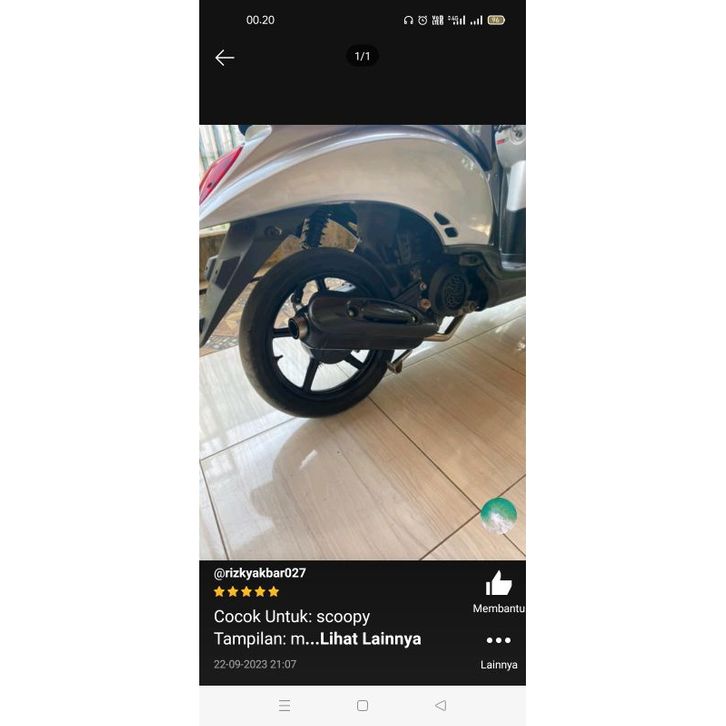
Task: Open the Lainnya more options
Action: [498, 641]
